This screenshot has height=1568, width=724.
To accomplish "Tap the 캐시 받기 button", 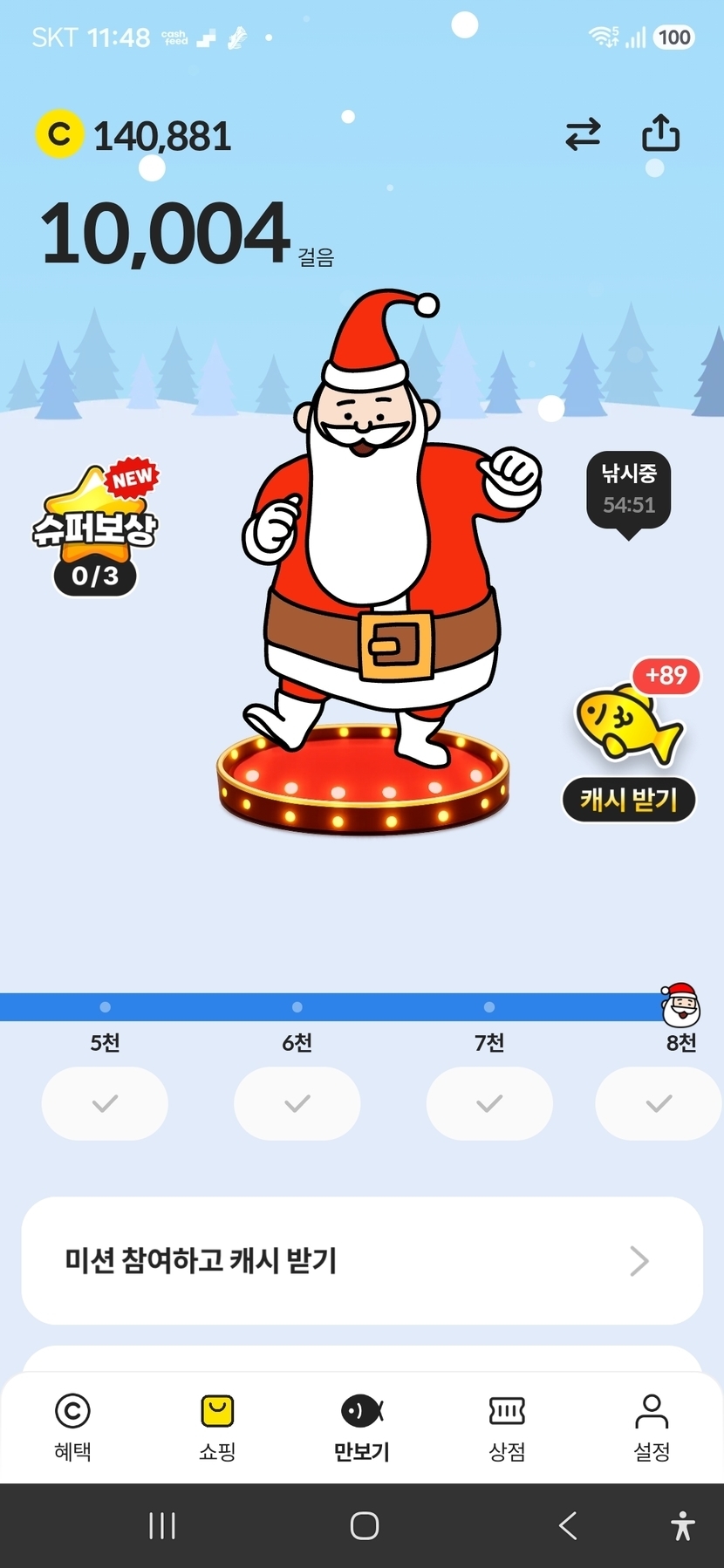I will tap(629, 799).
